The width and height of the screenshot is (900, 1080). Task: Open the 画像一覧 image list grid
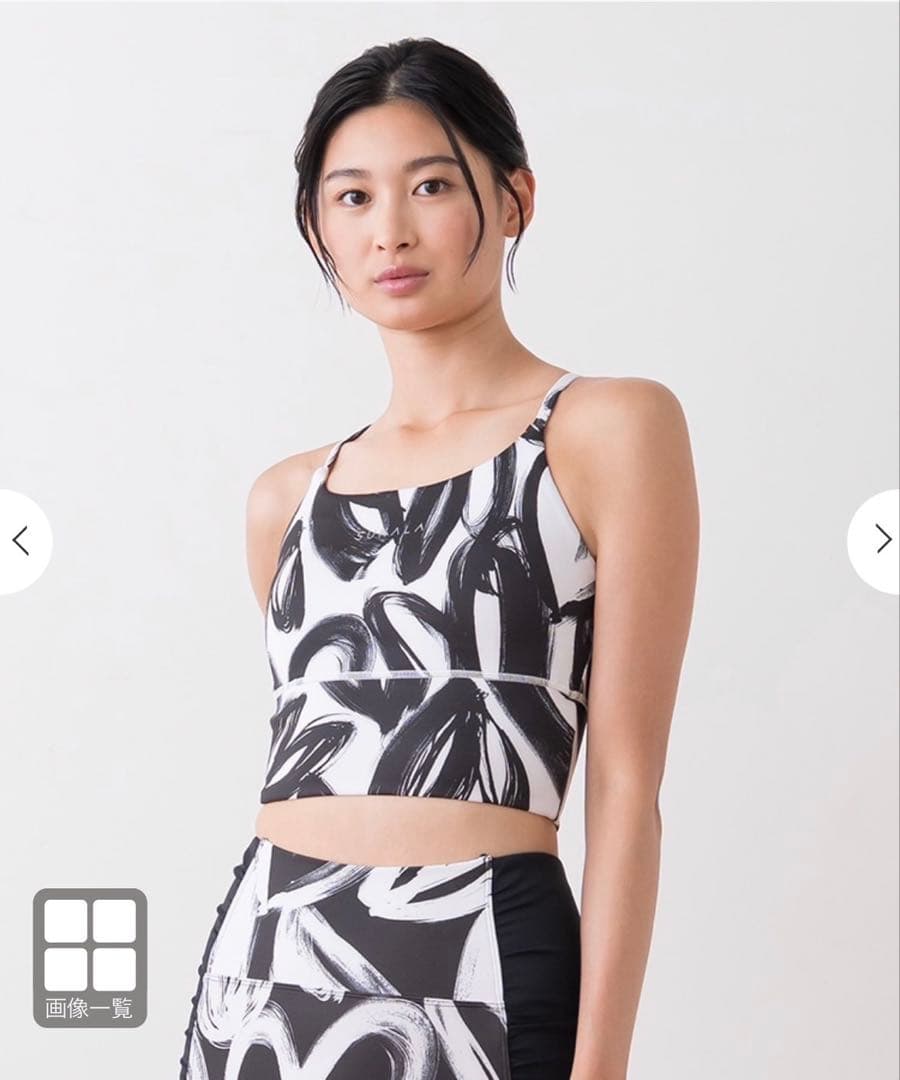click(x=90, y=956)
